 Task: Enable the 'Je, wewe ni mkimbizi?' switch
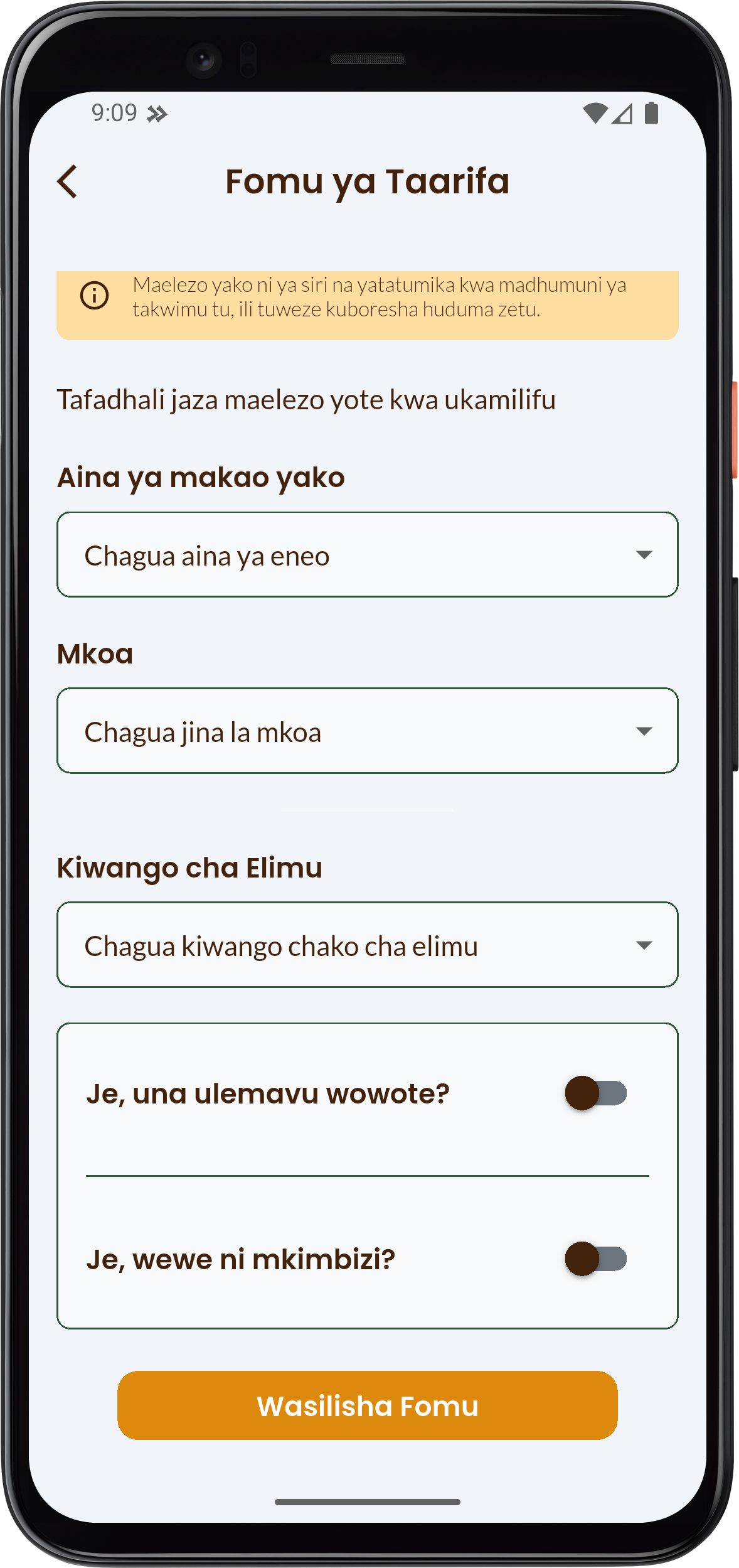pyautogui.click(x=595, y=1259)
